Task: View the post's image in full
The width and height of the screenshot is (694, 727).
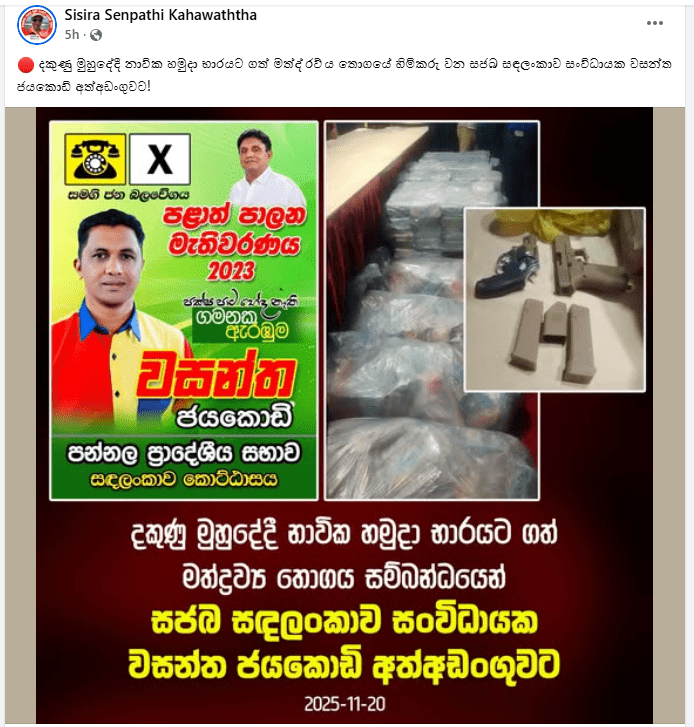Action: pos(346,415)
